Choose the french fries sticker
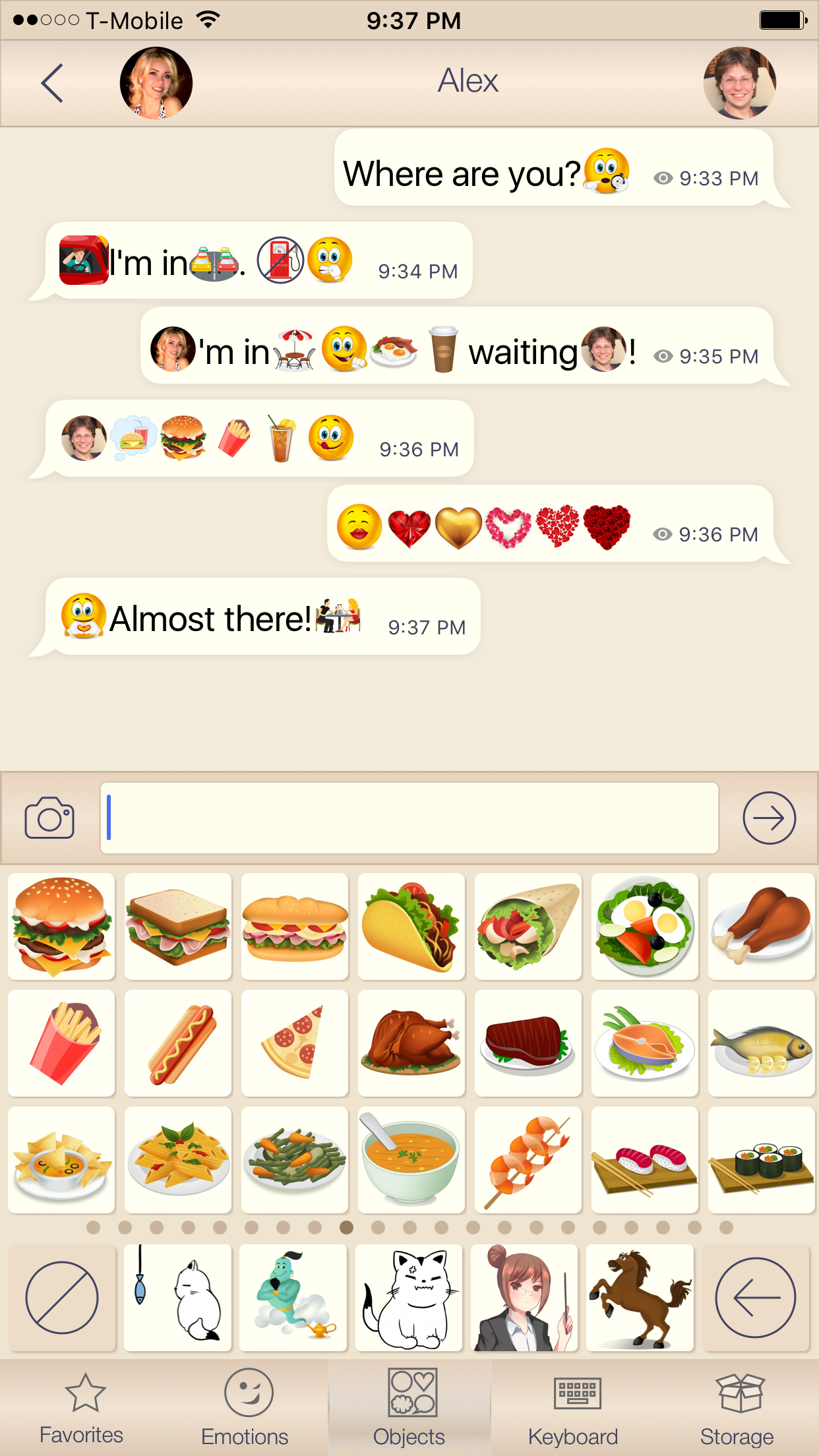Screen dimensions: 819x1456 pyautogui.click(x=61, y=1043)
